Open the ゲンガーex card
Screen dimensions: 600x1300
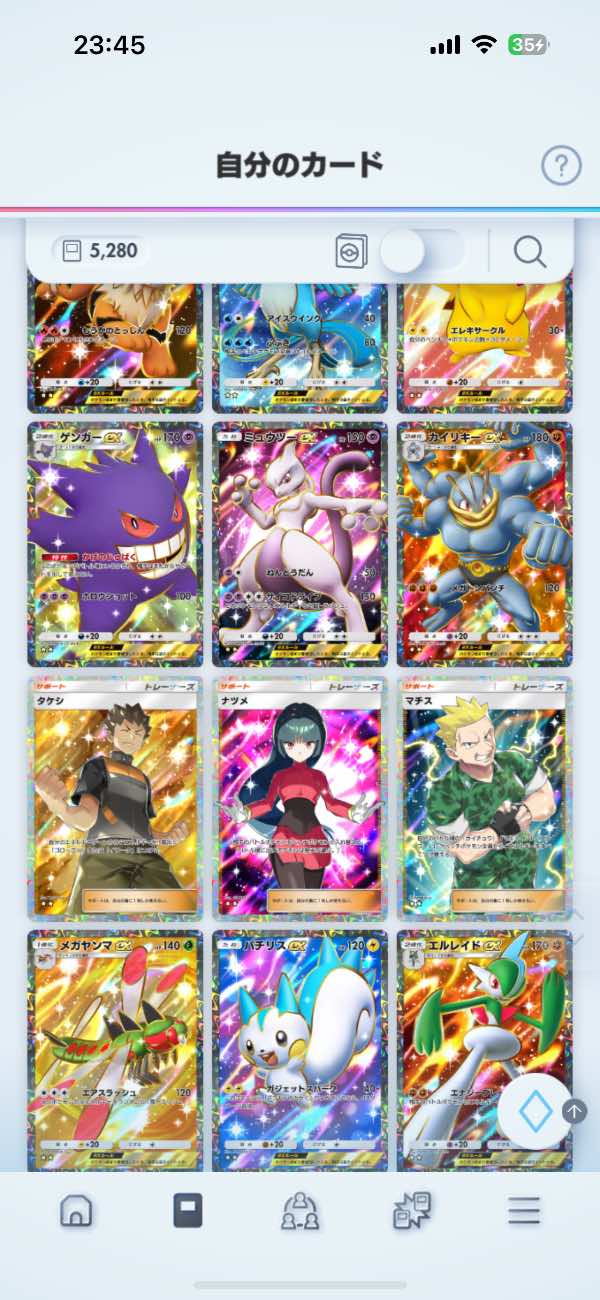pos(115,544)
